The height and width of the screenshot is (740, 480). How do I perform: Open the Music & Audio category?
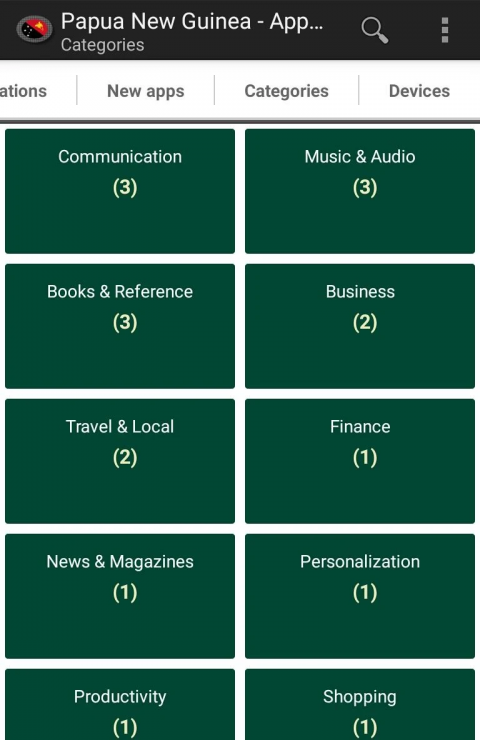coord(360,191)
